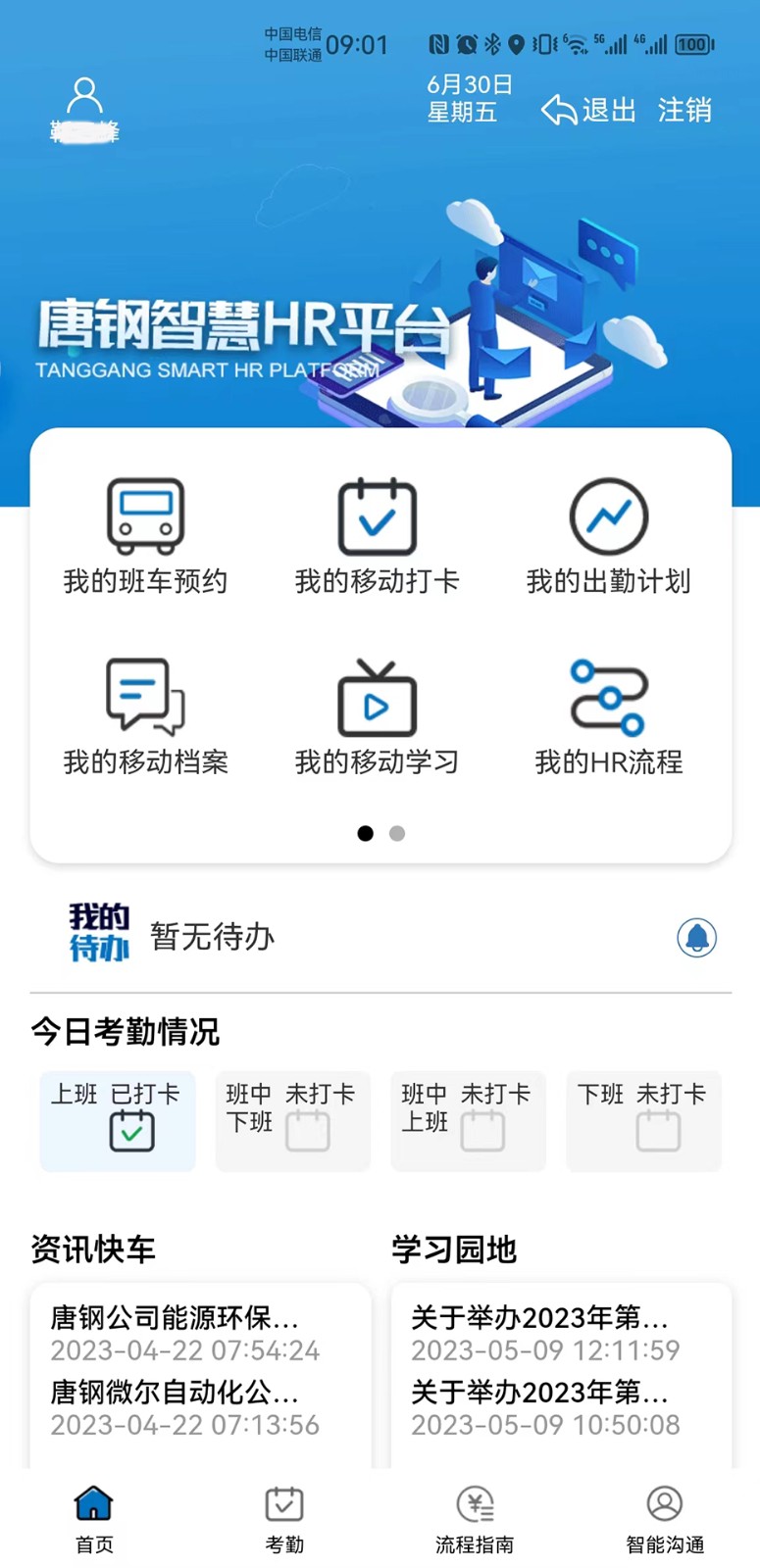View the 上班已打卡 attendance card

click(x=117, y=1121)
